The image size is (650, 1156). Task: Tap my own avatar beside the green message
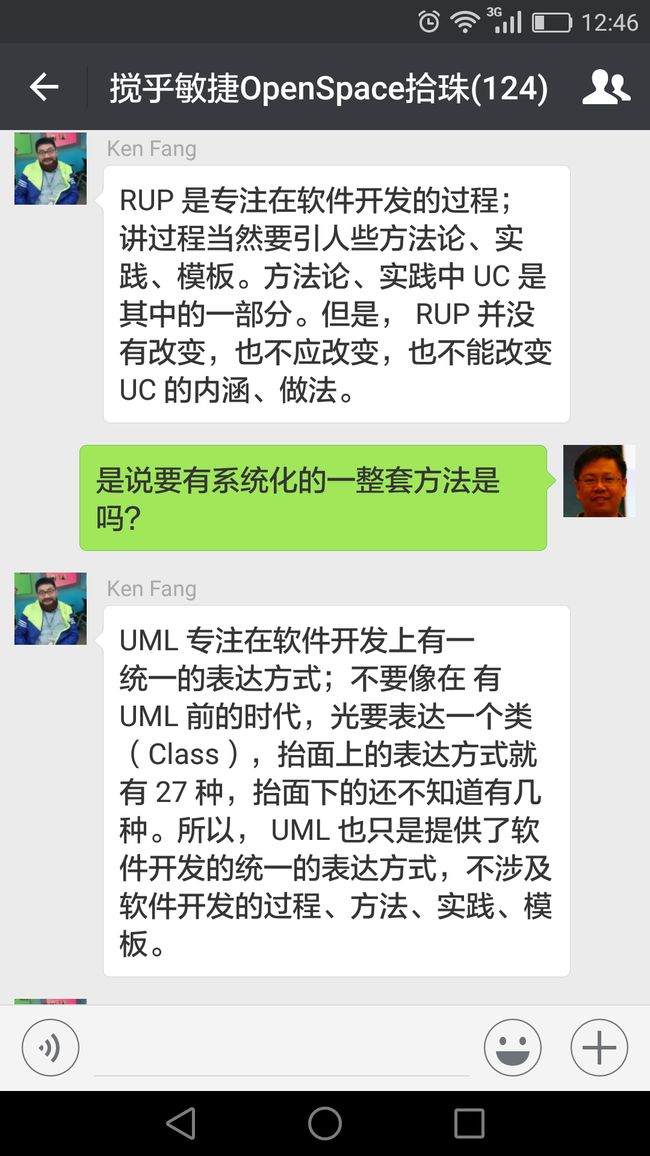coord(599,481)
